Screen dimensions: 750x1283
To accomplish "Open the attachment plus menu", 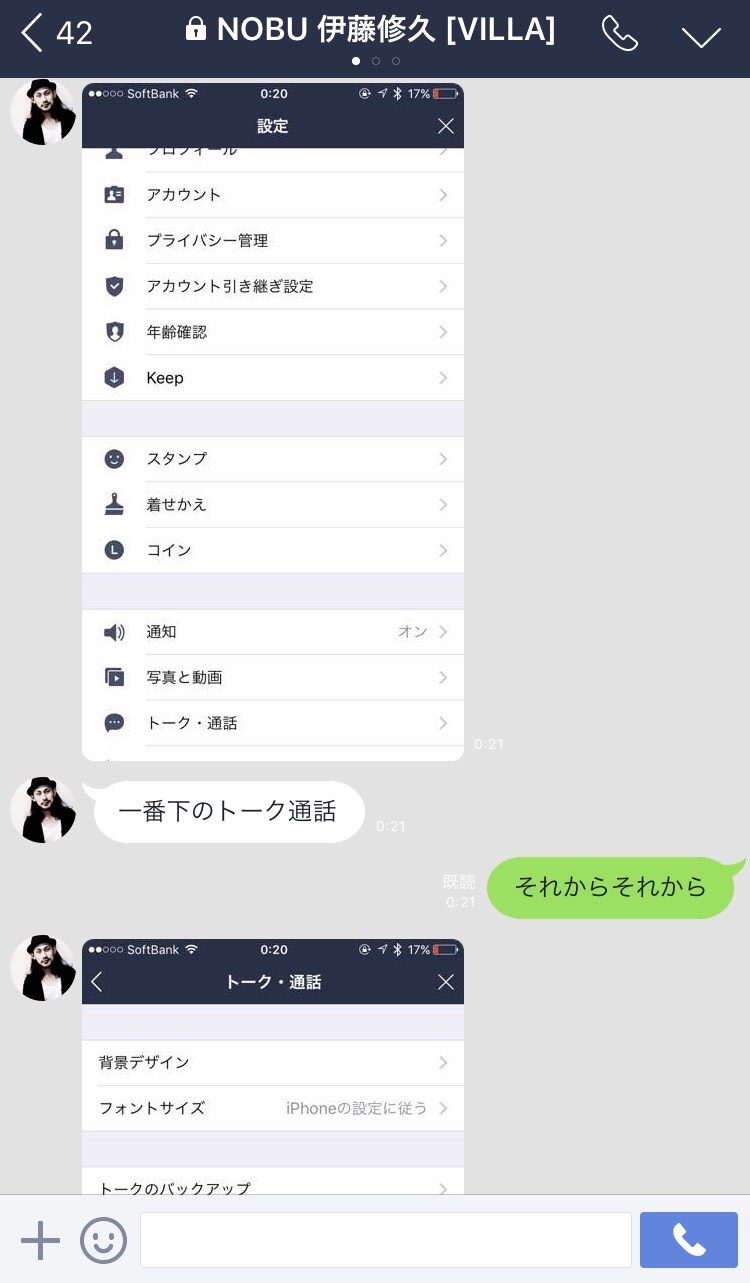I will point(40,1241).
